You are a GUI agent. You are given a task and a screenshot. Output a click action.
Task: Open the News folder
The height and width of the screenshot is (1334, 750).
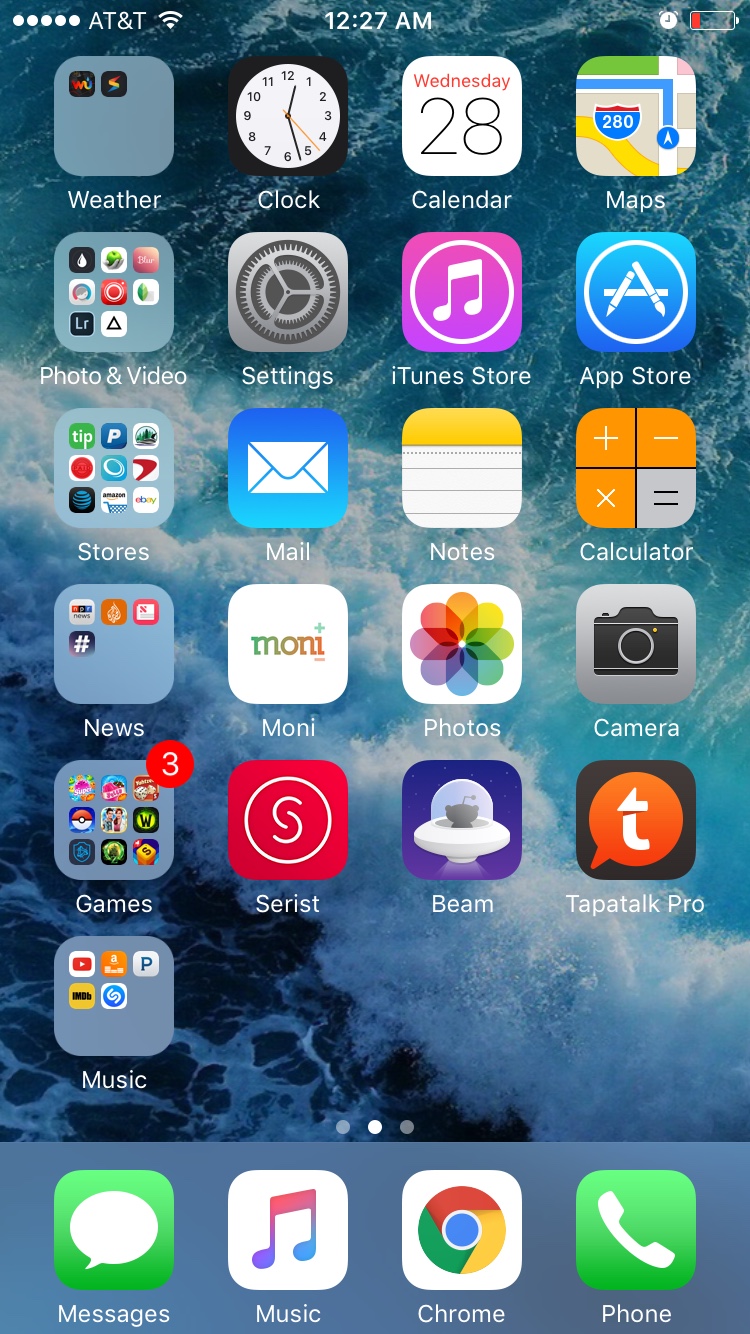114,644
